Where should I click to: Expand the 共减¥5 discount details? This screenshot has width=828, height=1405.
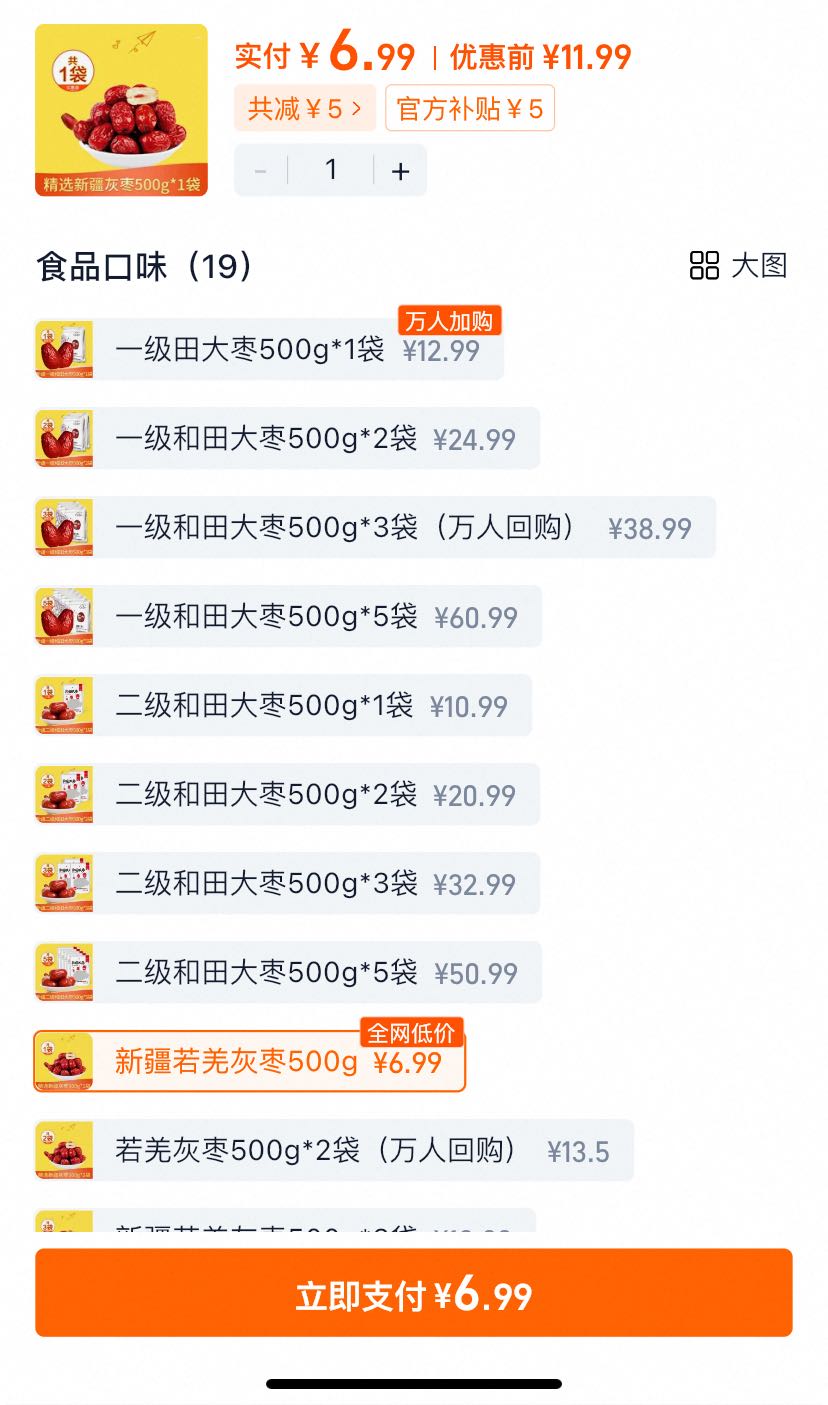pos(304,109)
